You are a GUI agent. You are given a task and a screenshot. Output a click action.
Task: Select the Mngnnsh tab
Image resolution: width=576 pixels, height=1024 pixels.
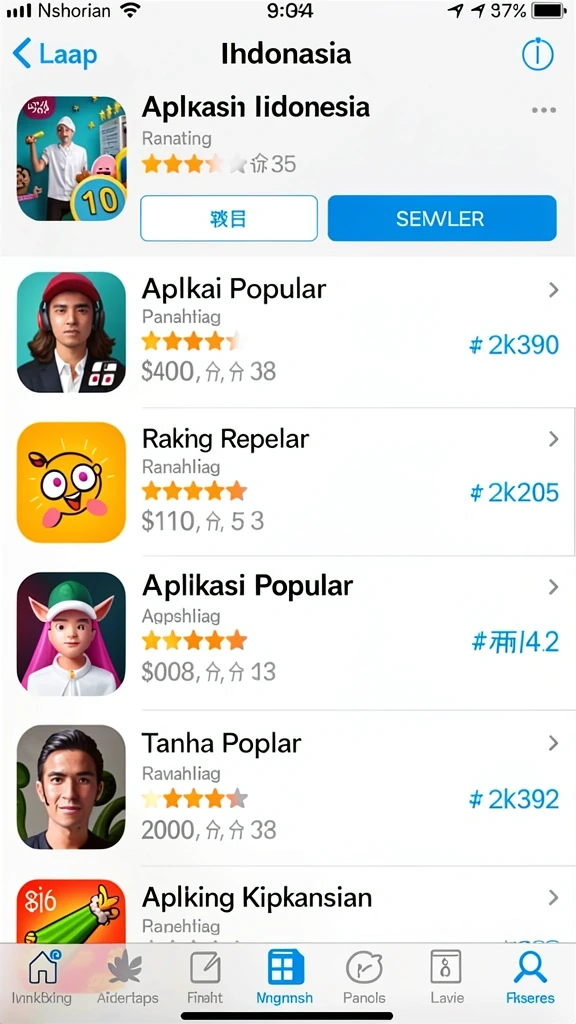pyautogui.click(x=284, y=977)
